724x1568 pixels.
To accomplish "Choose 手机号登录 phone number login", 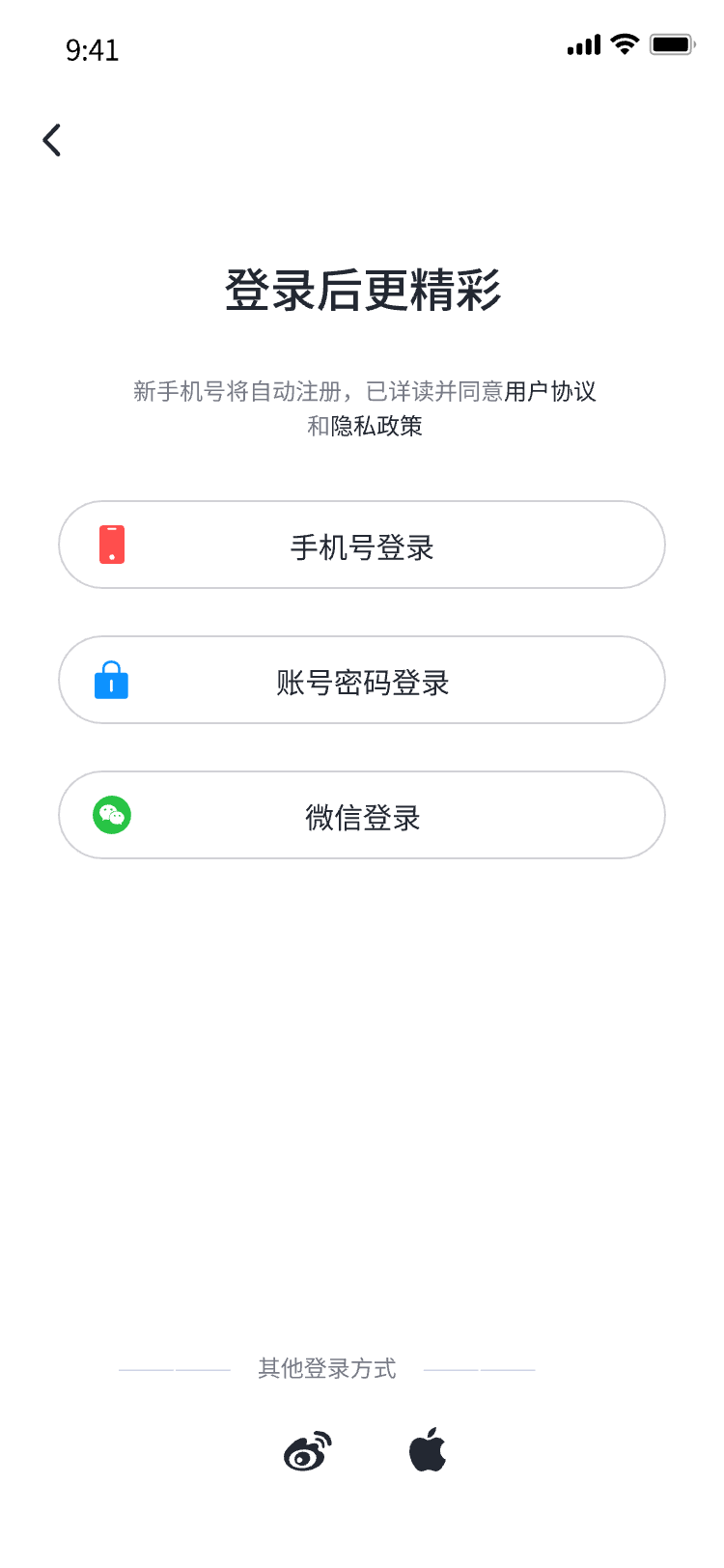I will (x=362, y=545).
